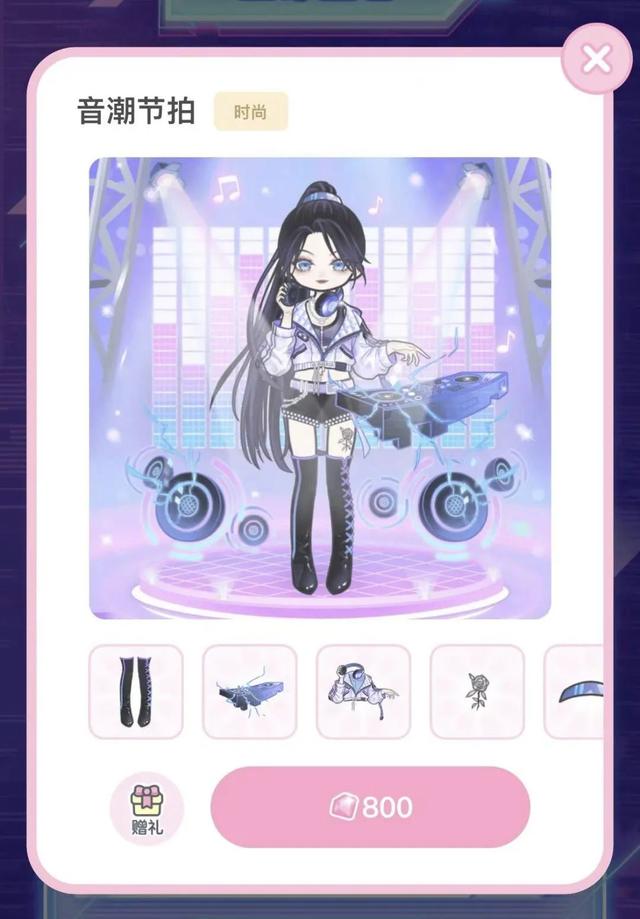Select the black thigh-high boots item
Image resolution: width=640 pixels, height=919 pixels.
coord(136,691)
